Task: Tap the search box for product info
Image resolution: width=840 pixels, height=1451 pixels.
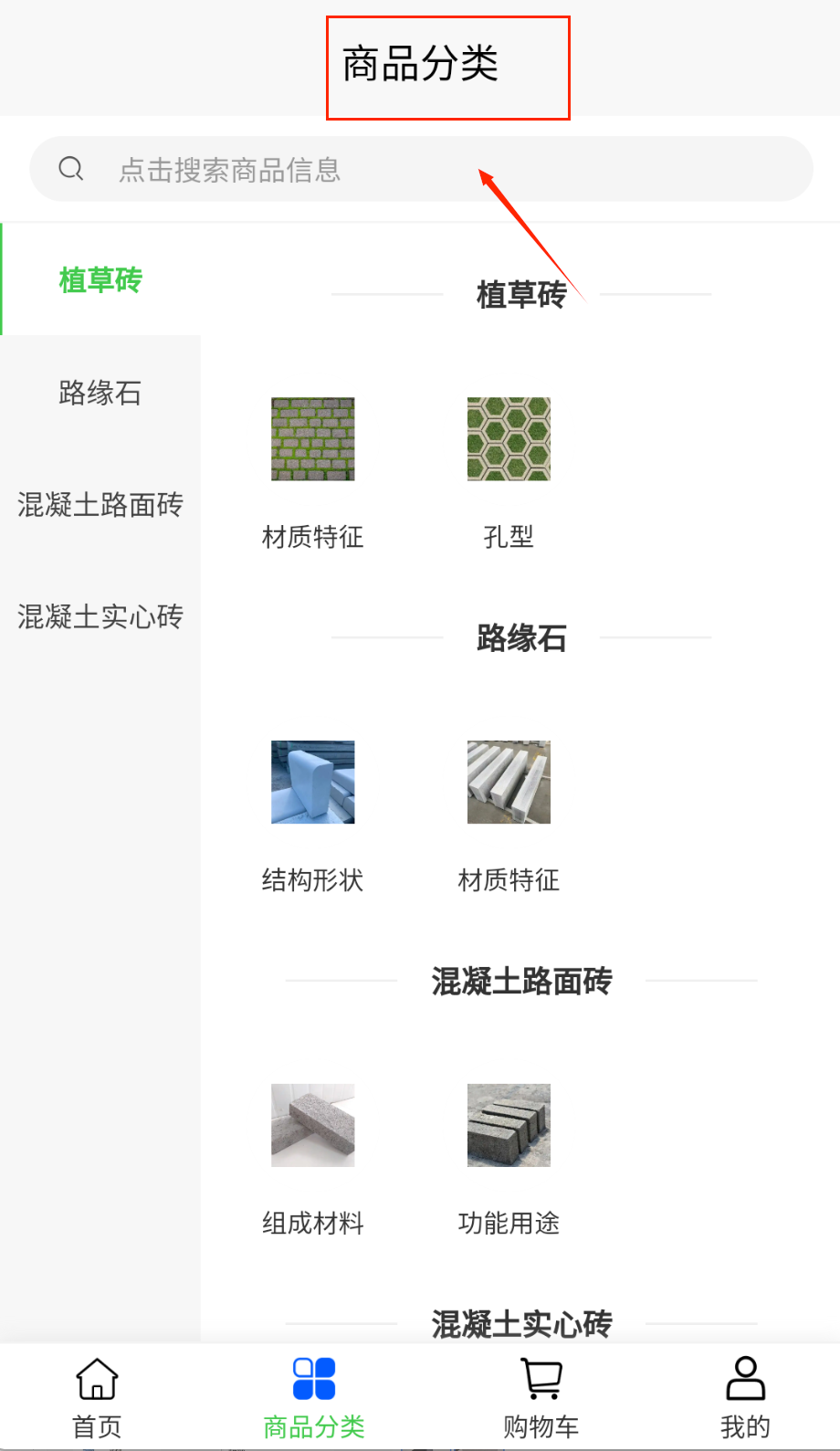Action: point(420,169)
